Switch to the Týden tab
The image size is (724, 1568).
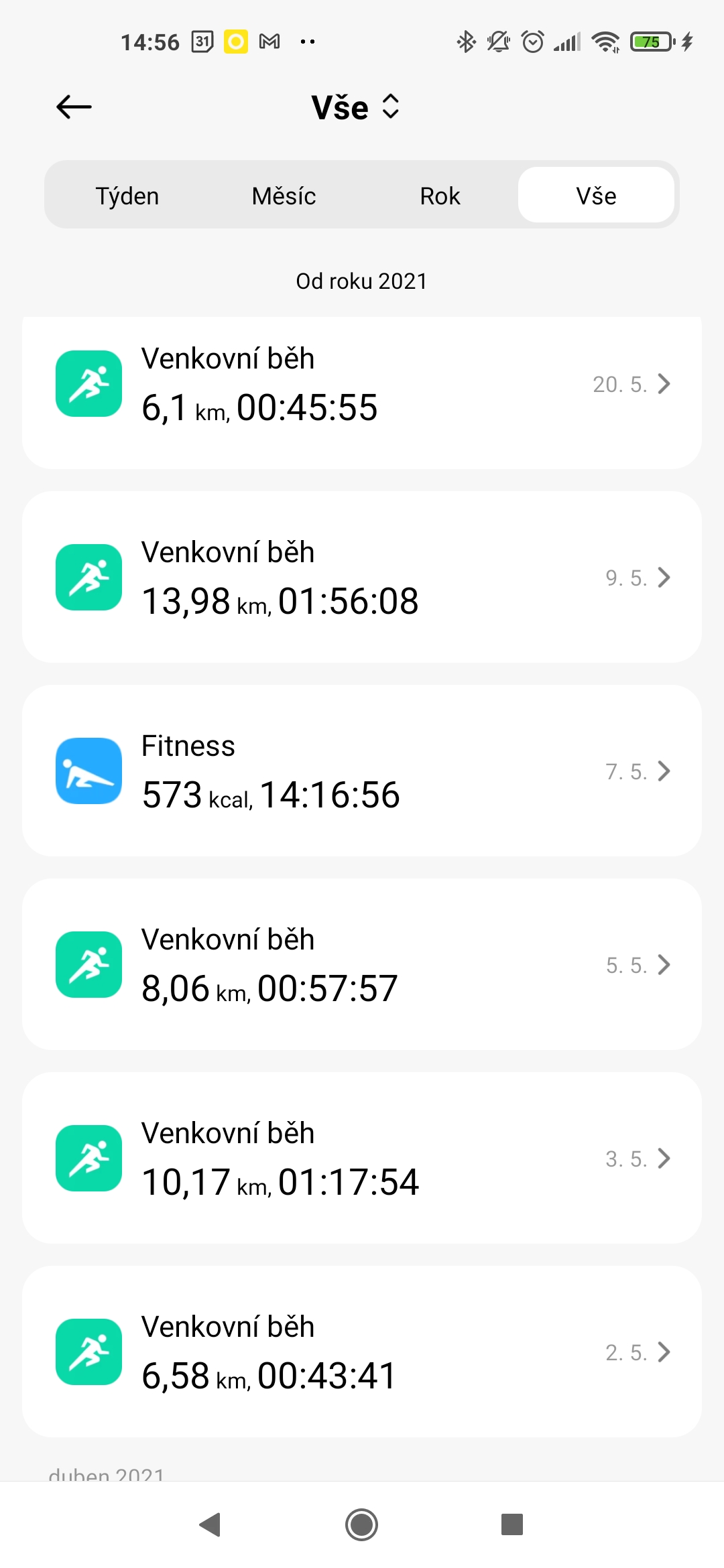point(127,196)
